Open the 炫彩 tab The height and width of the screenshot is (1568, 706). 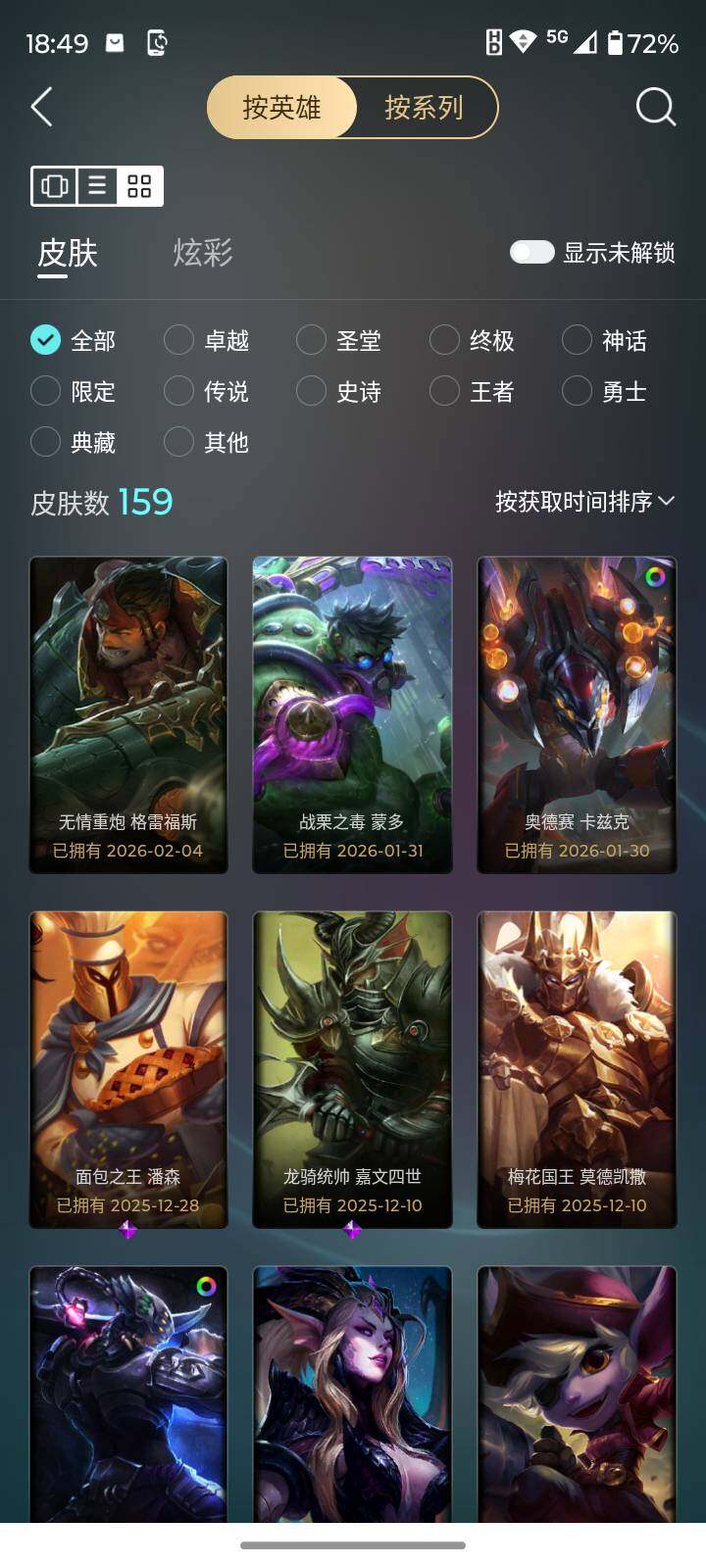coord(203,253)
